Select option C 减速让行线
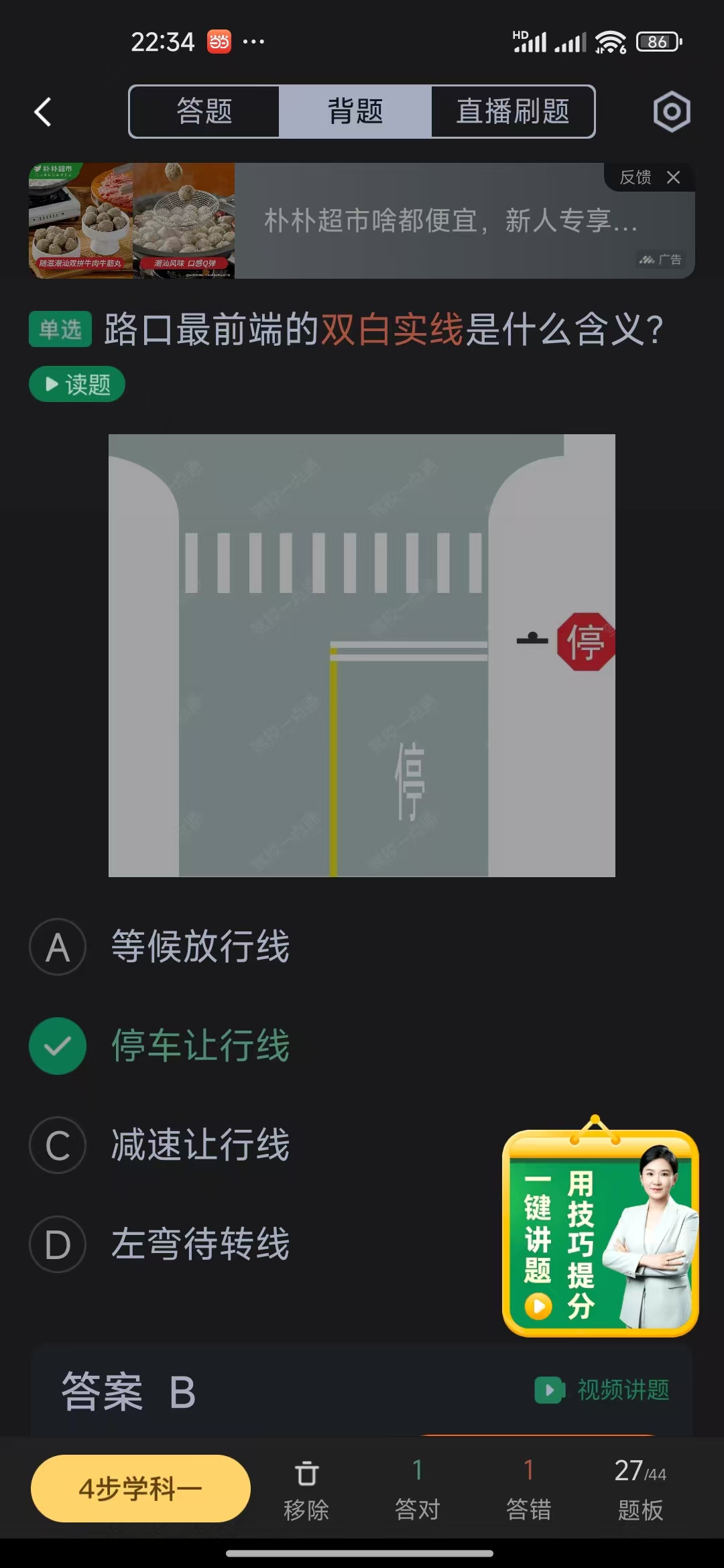The image size is (724, 1568). point(57,1146)
